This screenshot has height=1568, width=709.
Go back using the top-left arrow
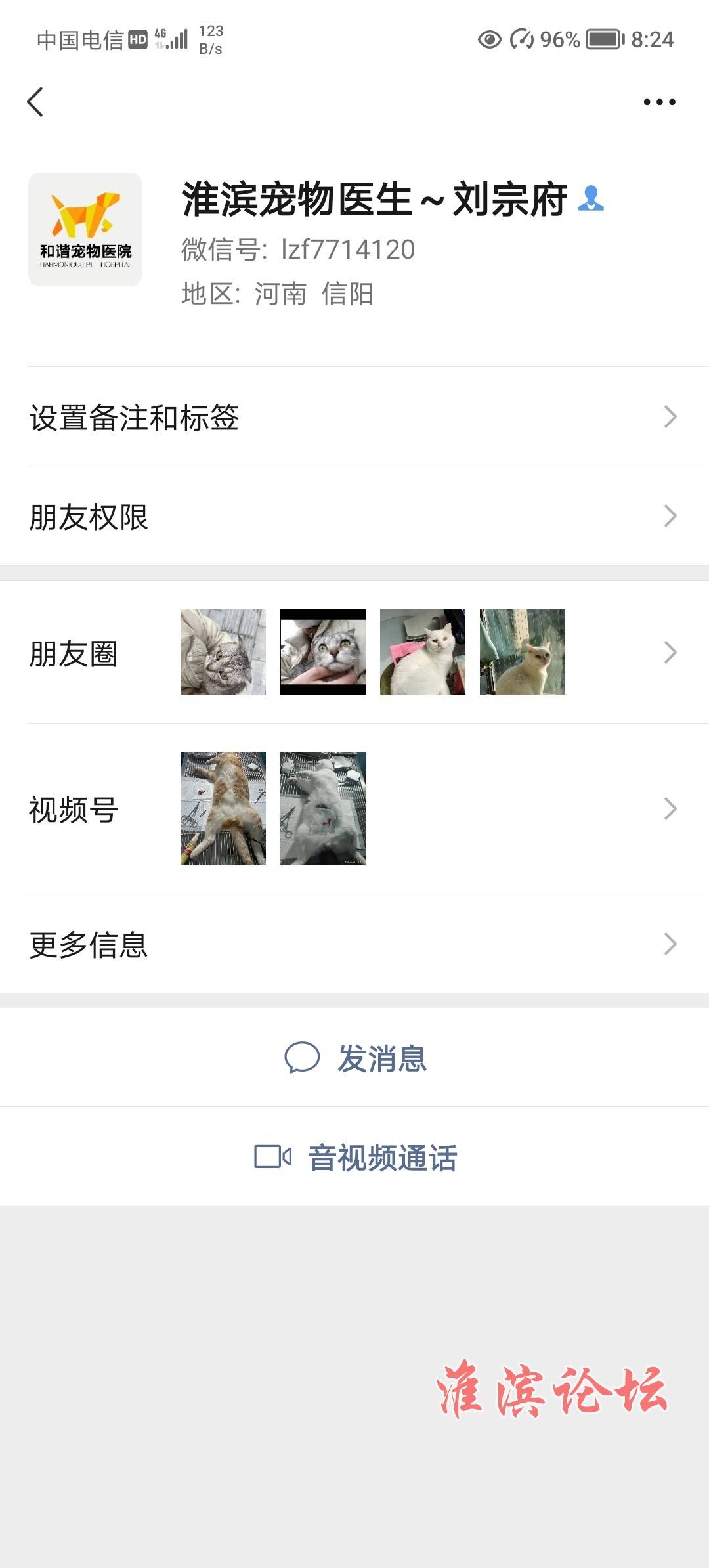35,102
